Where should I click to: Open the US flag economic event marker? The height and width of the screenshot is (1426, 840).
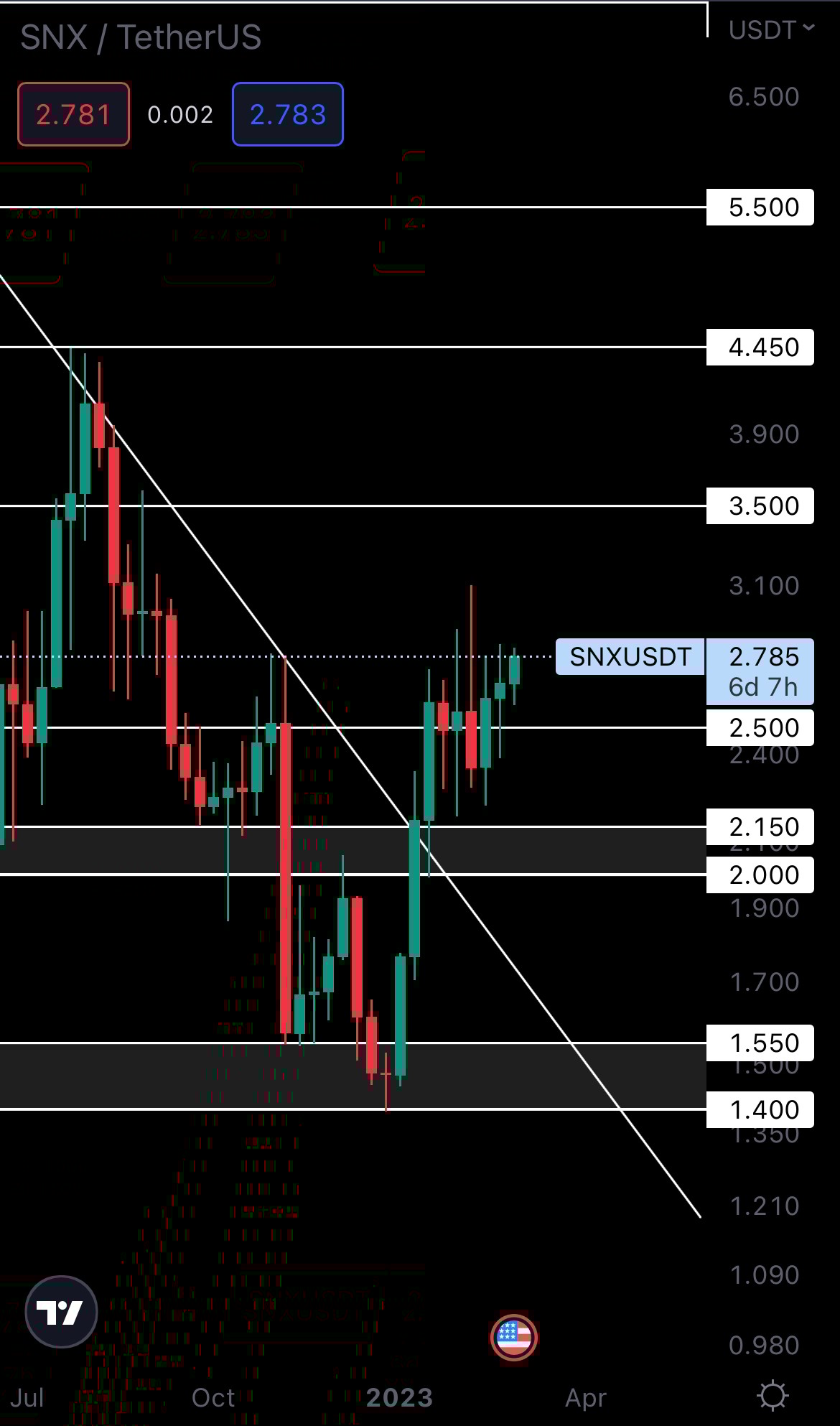coord(513,1337)
